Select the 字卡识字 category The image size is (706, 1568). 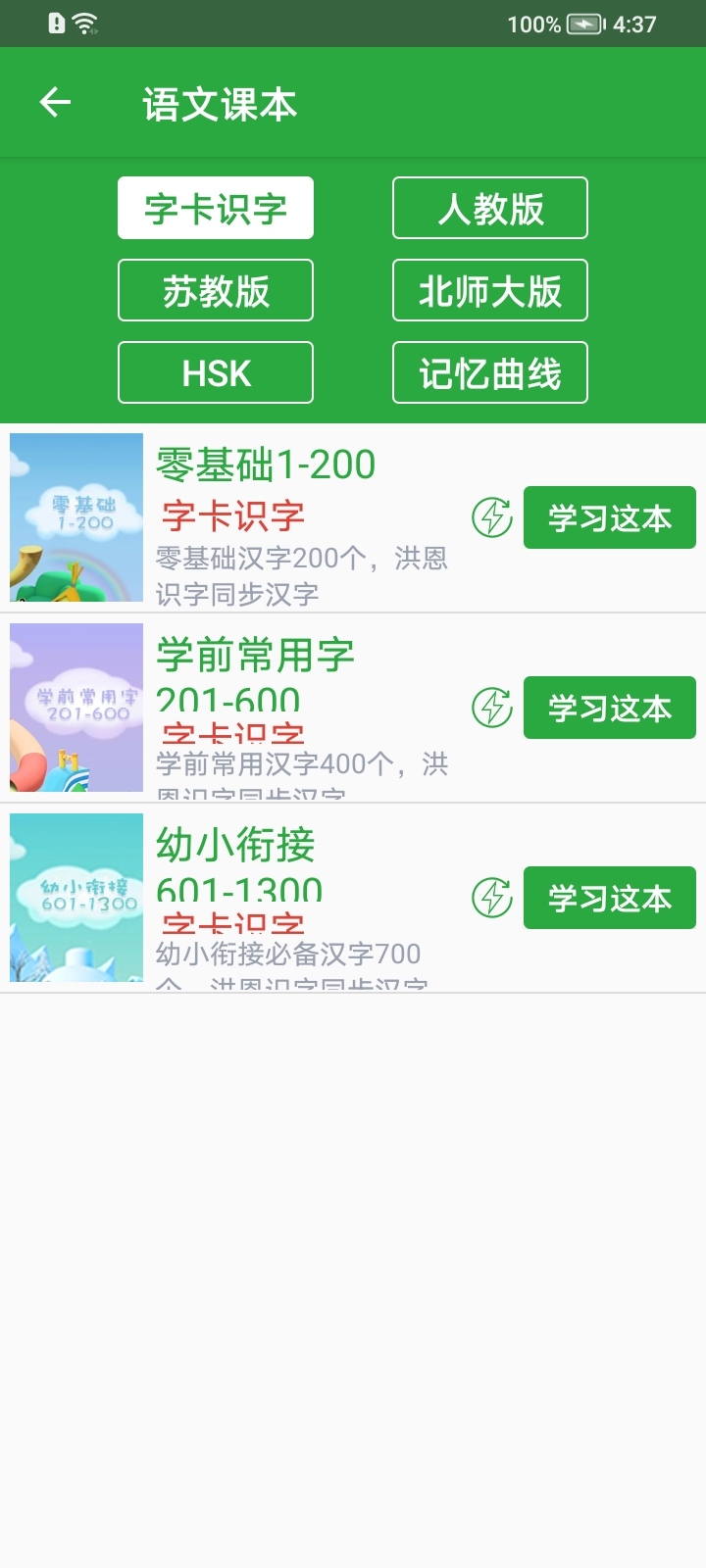pos(215,207)
